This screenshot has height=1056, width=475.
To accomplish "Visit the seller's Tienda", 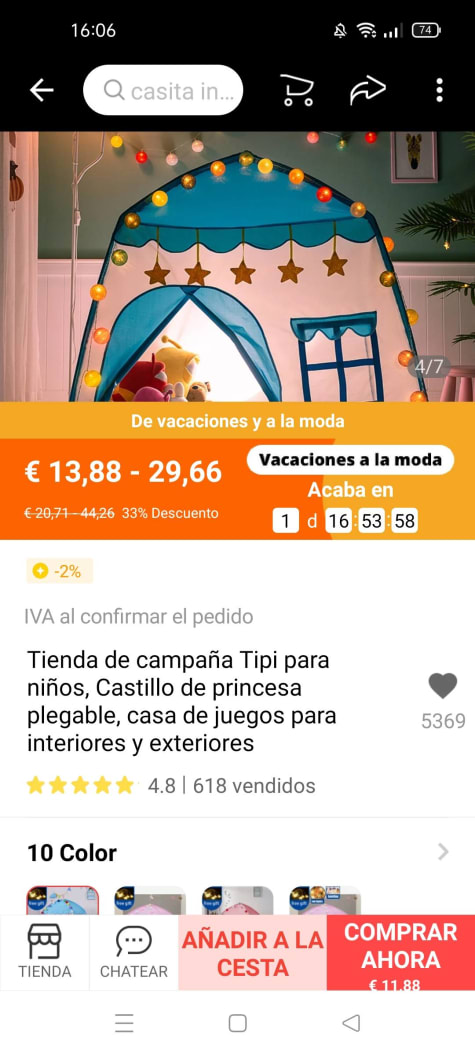I will tap(44, 952).
